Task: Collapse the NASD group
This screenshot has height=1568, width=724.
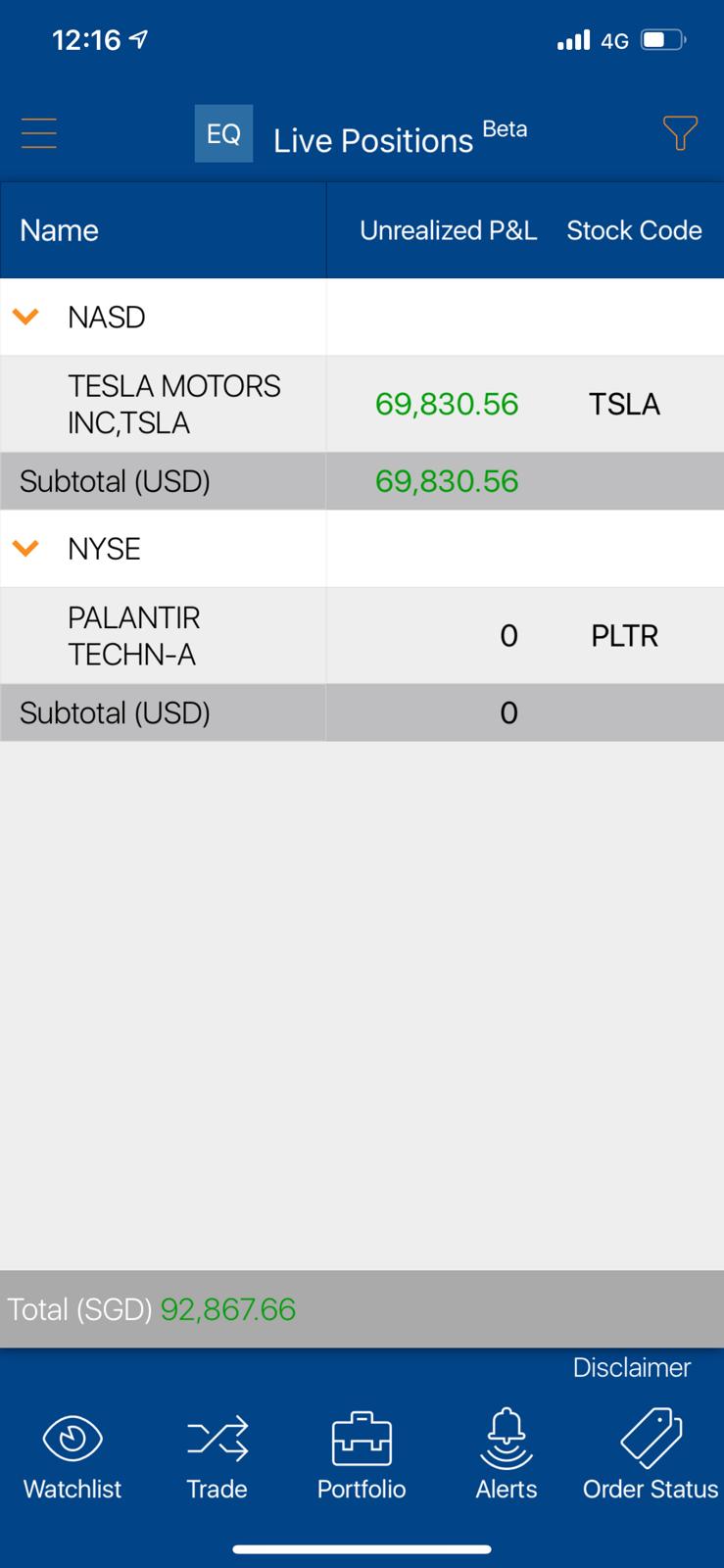Action: [25, 317]
